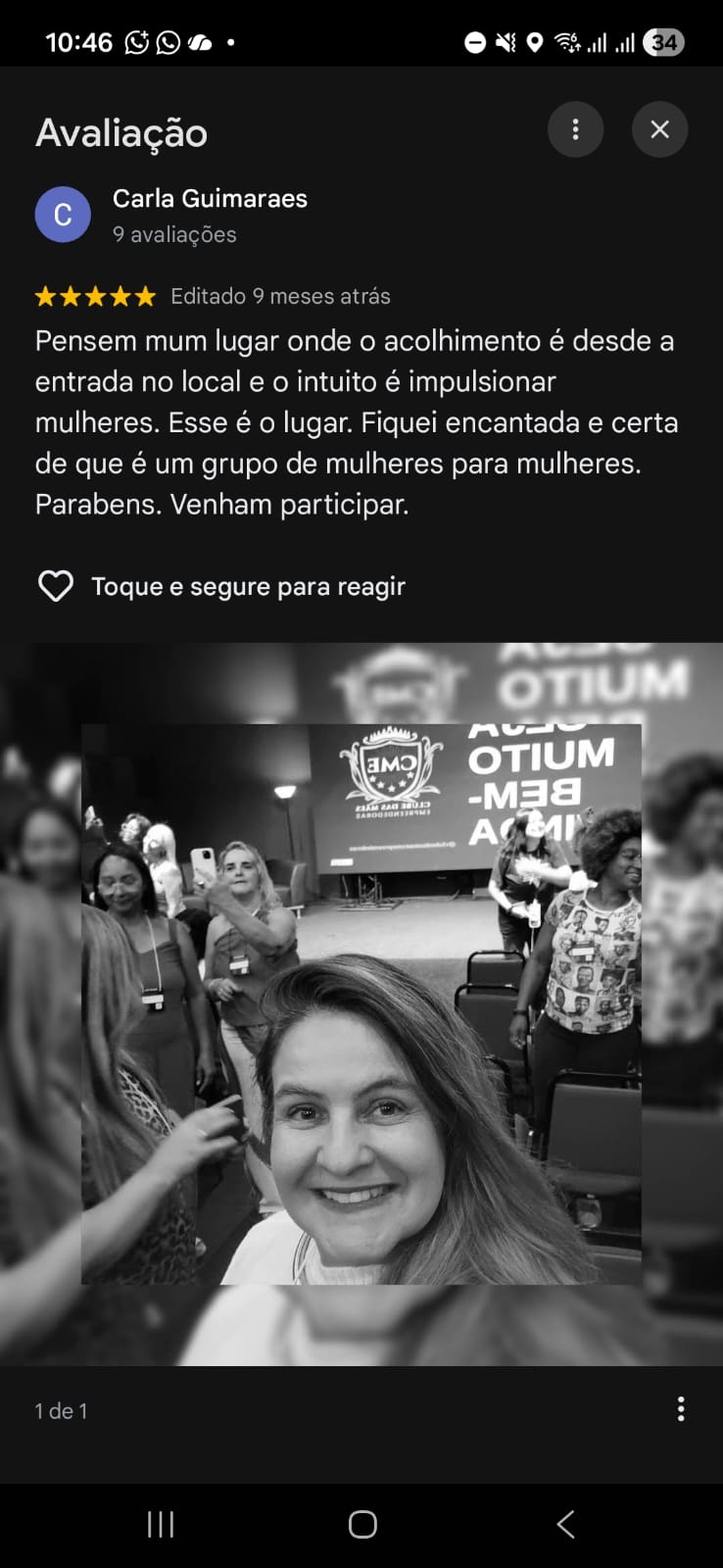Open the photo's three-dot options menu
Viewport: 723px width, 1568px height.
[x=681, y=1409]
